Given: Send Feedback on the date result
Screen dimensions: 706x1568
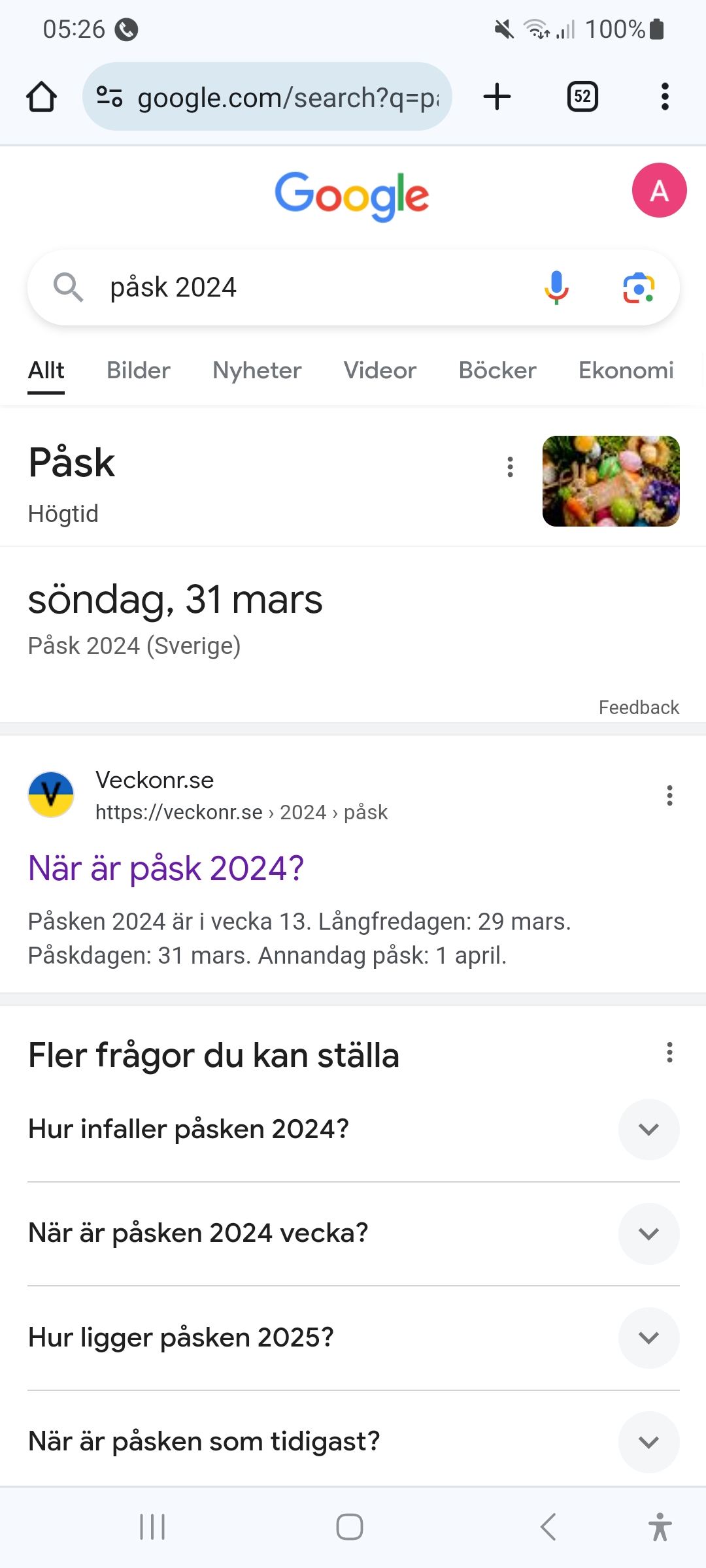Looking at the screenshot, I should tap(639, 708).
